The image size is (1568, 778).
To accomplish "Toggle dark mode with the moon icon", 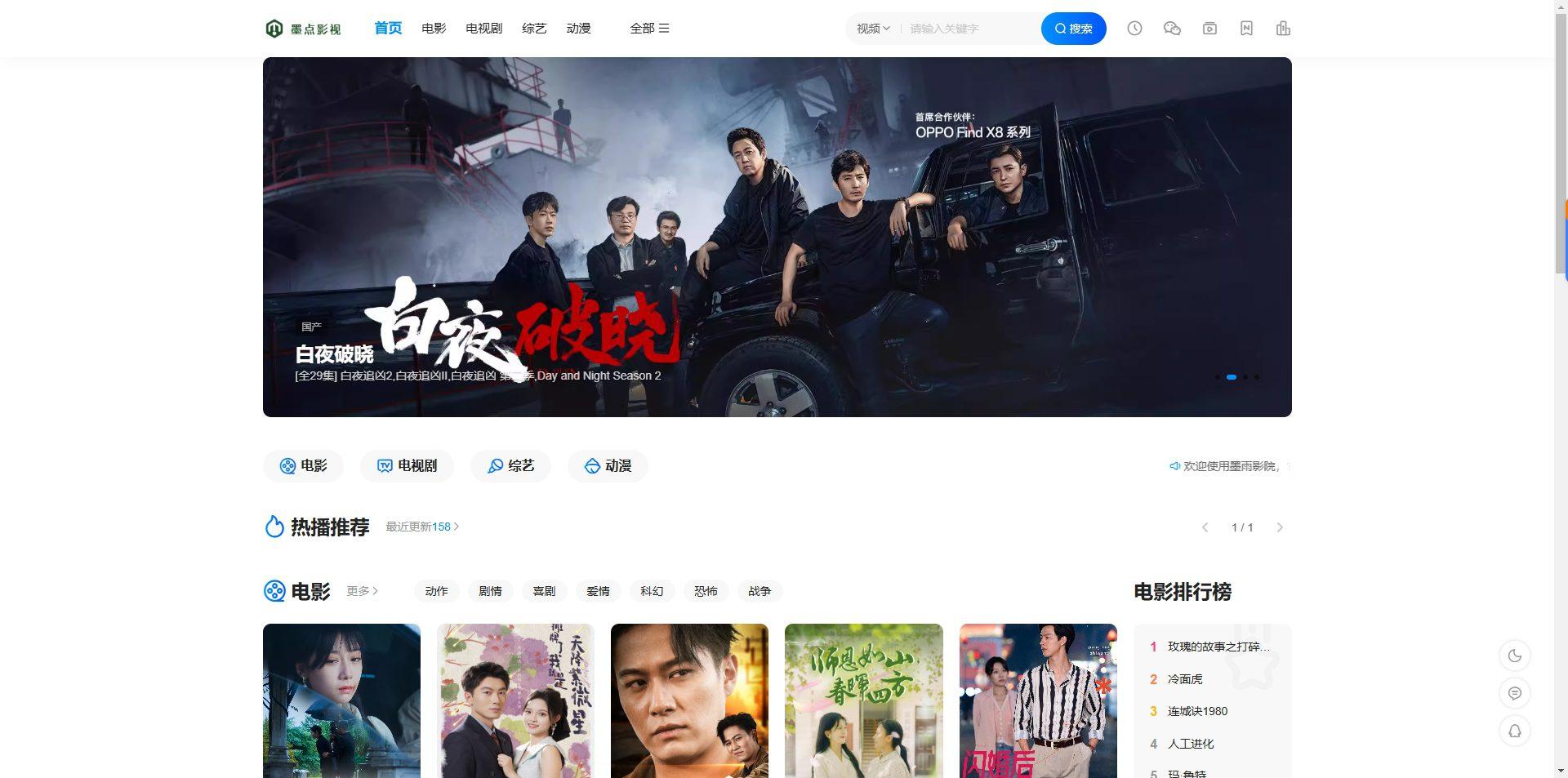I will click(x=1514, y=656).
